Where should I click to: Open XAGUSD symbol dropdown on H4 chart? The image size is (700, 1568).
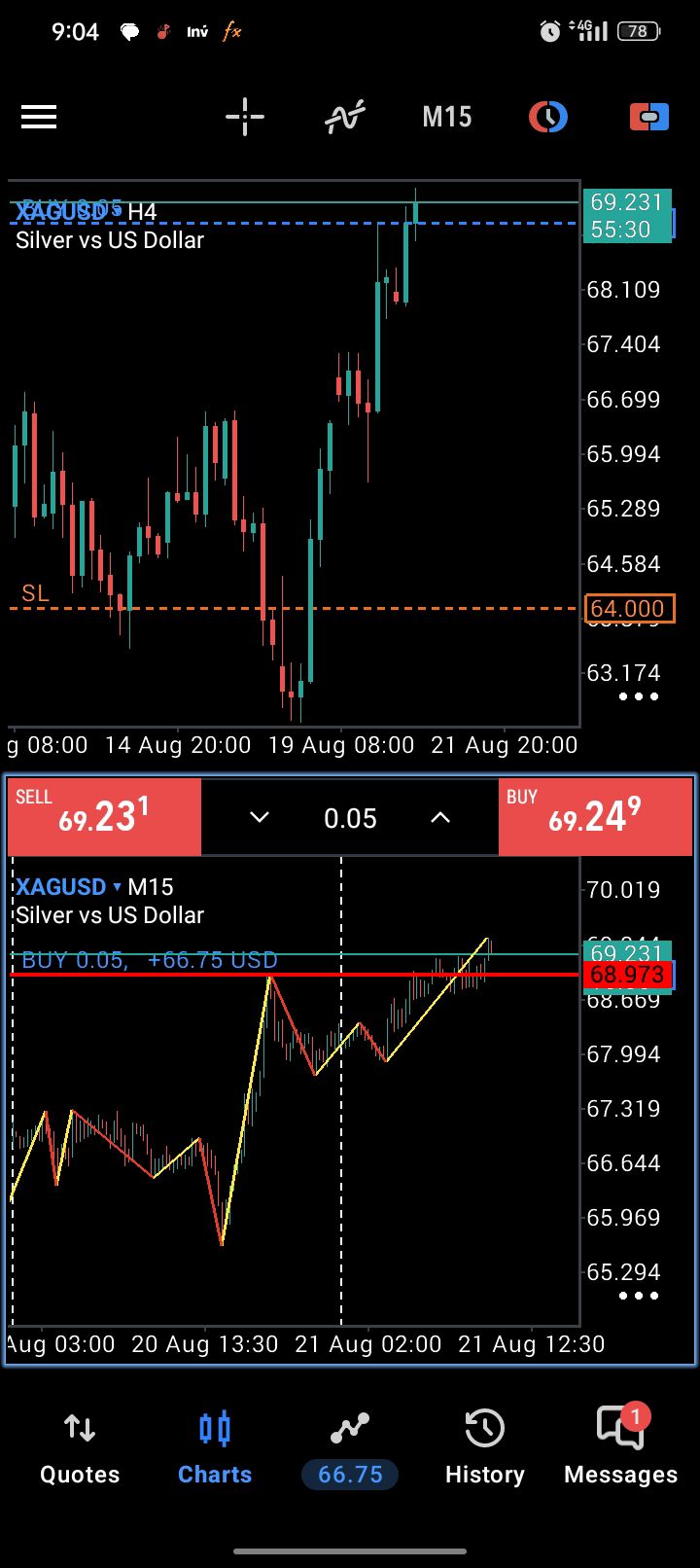point(68,211)
